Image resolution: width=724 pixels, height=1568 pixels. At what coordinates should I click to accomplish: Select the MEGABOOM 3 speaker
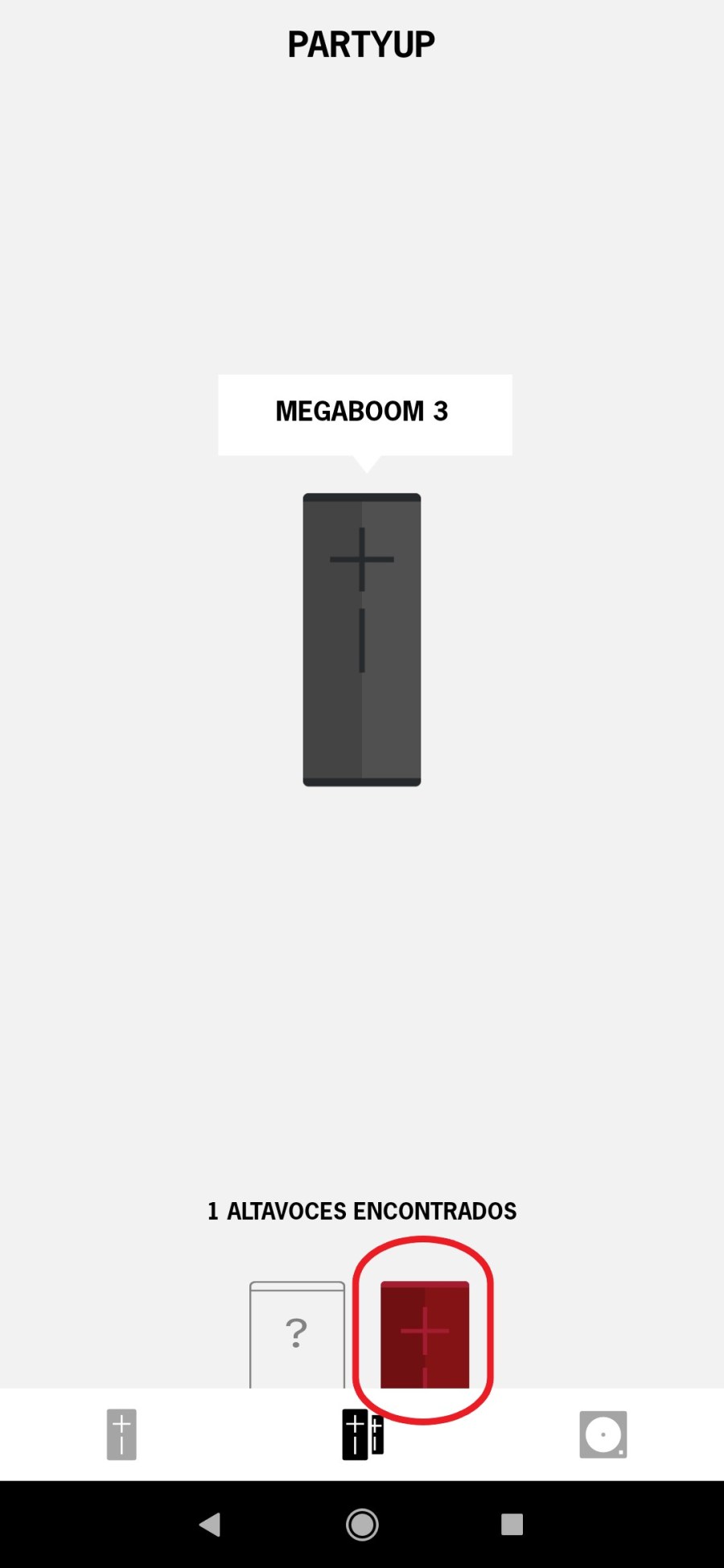click(x=362, y=639)
